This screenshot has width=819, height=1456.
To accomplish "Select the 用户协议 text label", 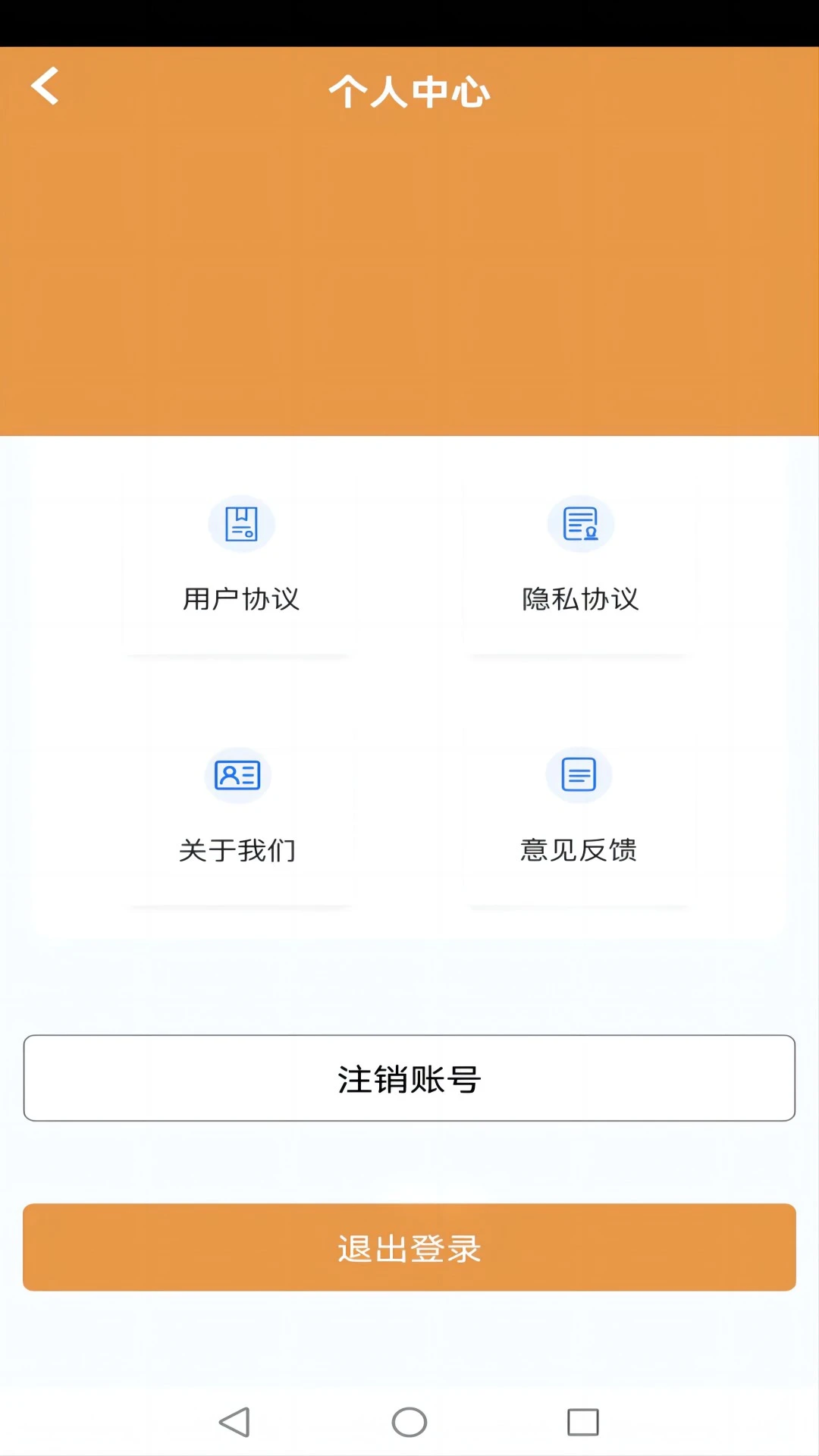I will tap(241, 598).
